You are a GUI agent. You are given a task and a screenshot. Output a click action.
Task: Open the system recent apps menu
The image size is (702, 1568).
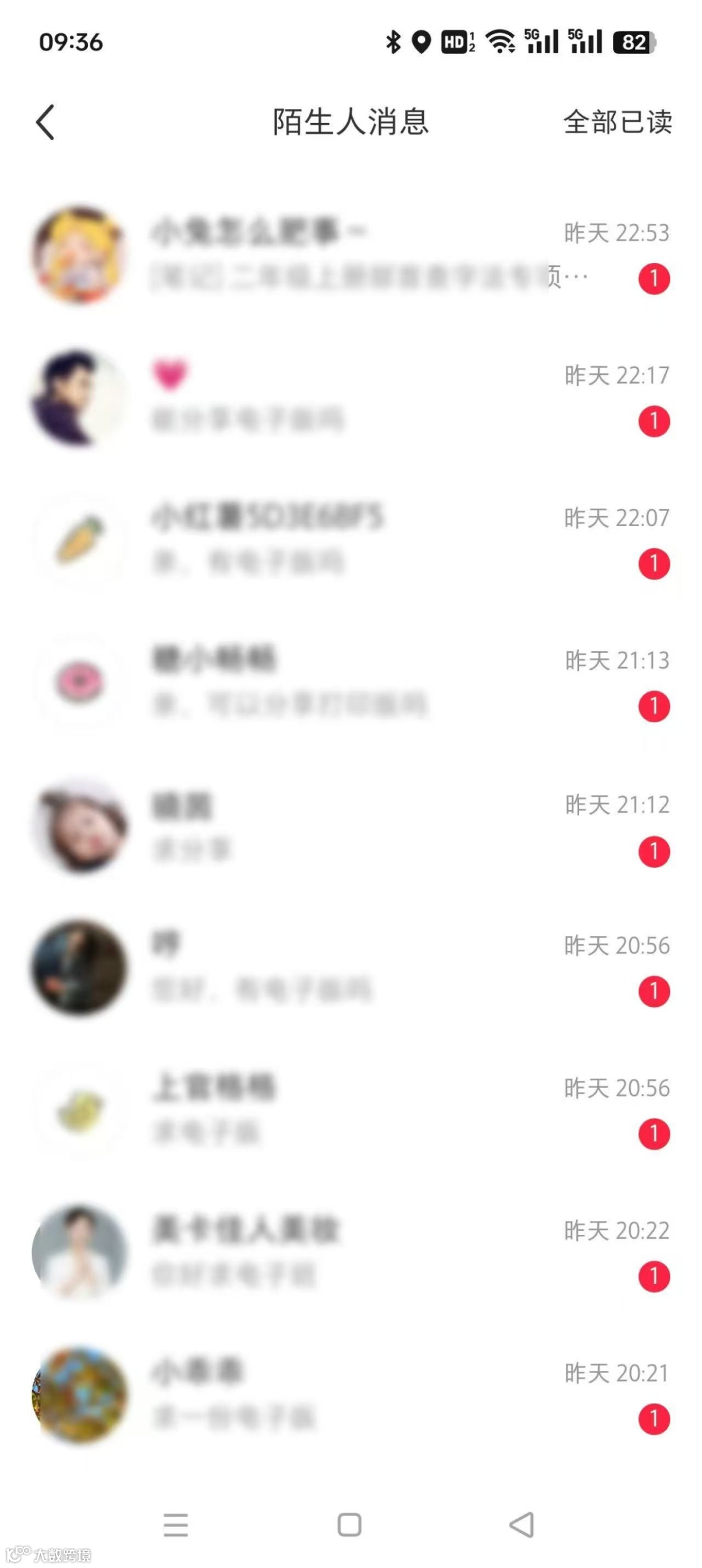[x=175, y=1524]
